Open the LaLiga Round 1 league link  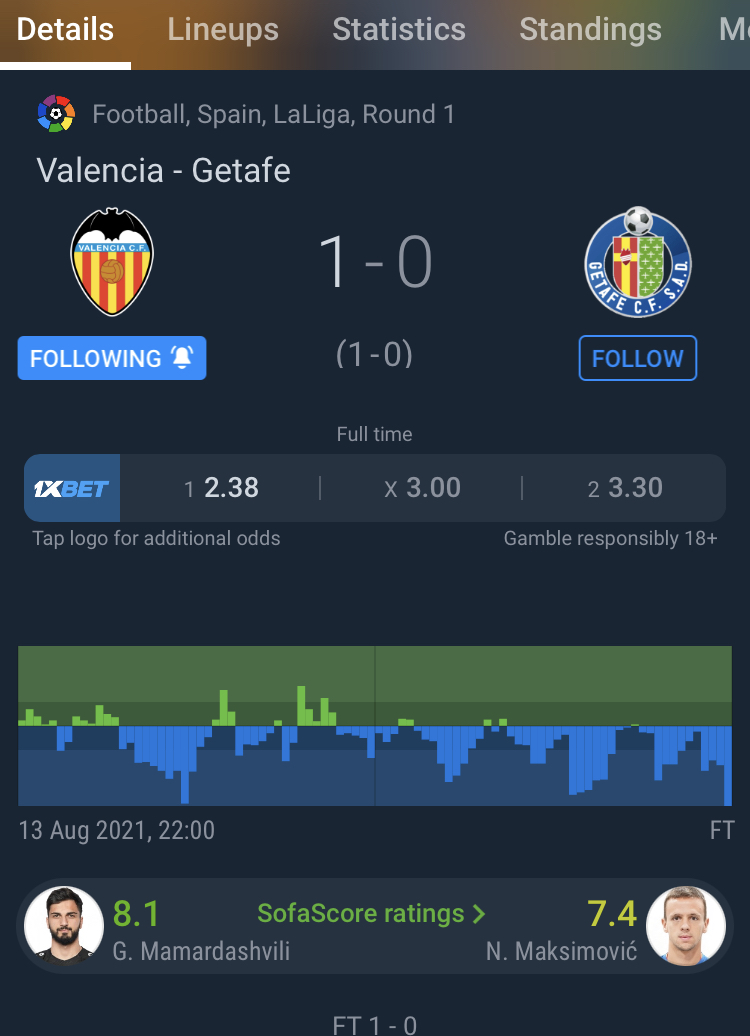(x=273, y=114)
